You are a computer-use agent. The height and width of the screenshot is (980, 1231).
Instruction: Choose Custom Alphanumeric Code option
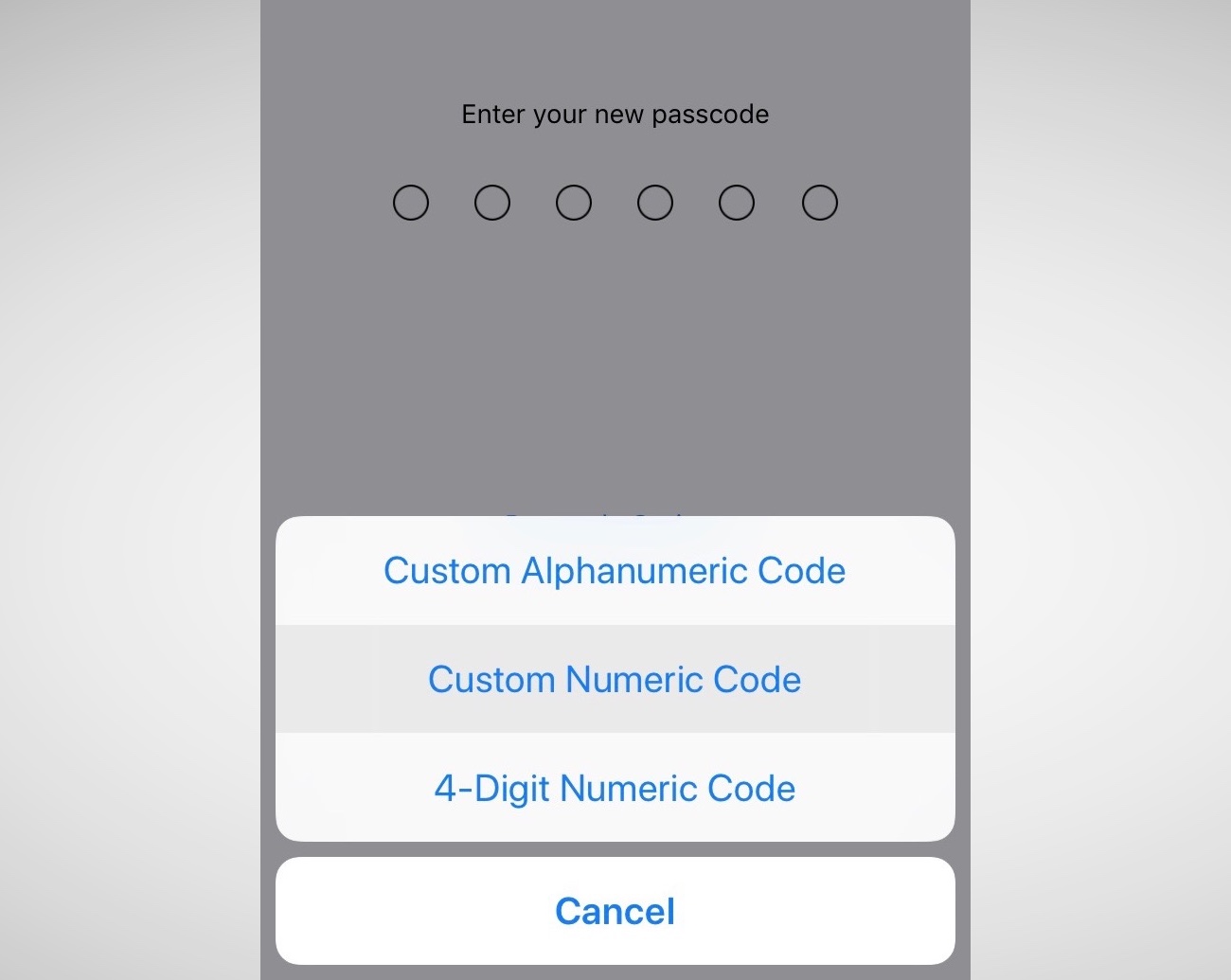tap(615, 571)
